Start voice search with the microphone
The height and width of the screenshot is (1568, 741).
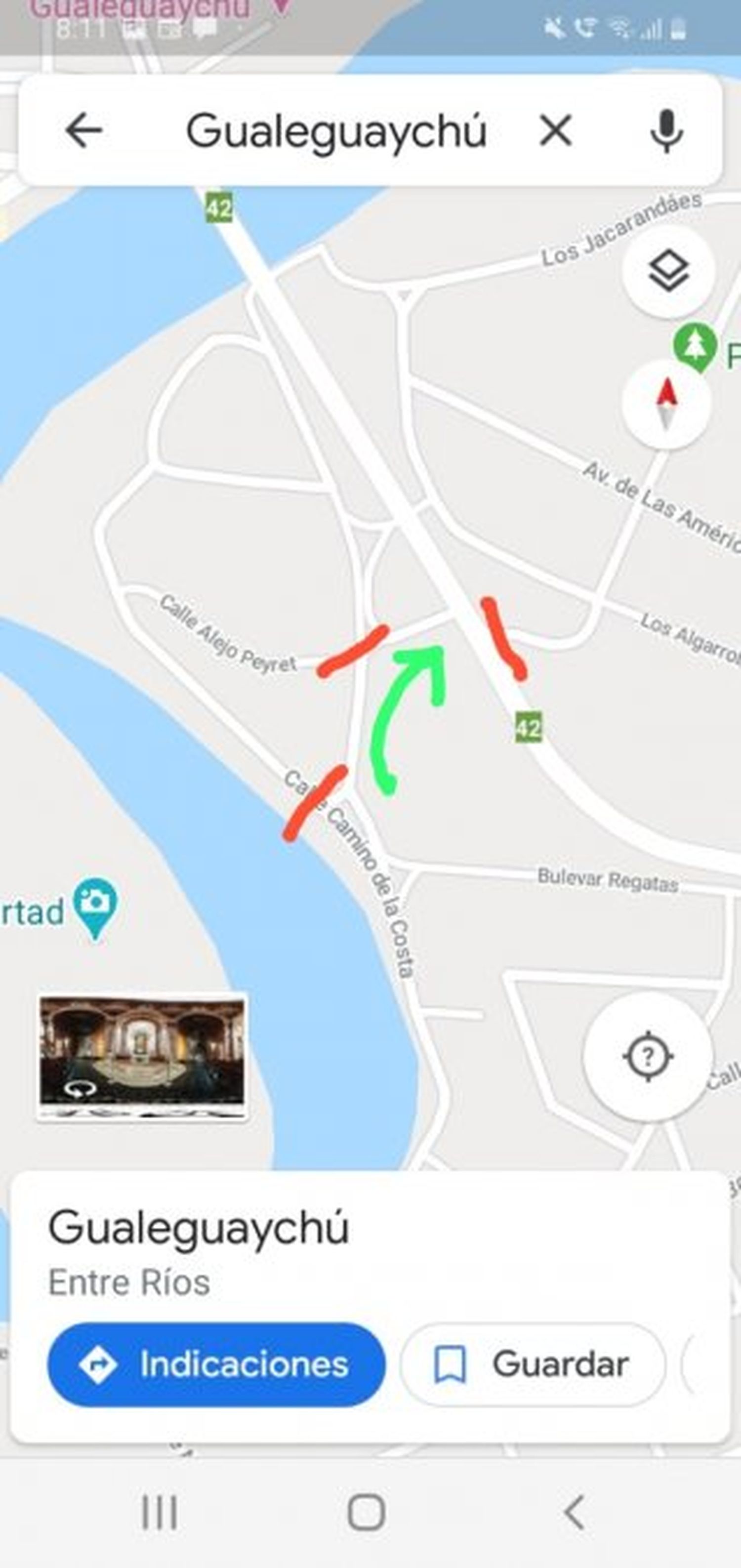666,130
